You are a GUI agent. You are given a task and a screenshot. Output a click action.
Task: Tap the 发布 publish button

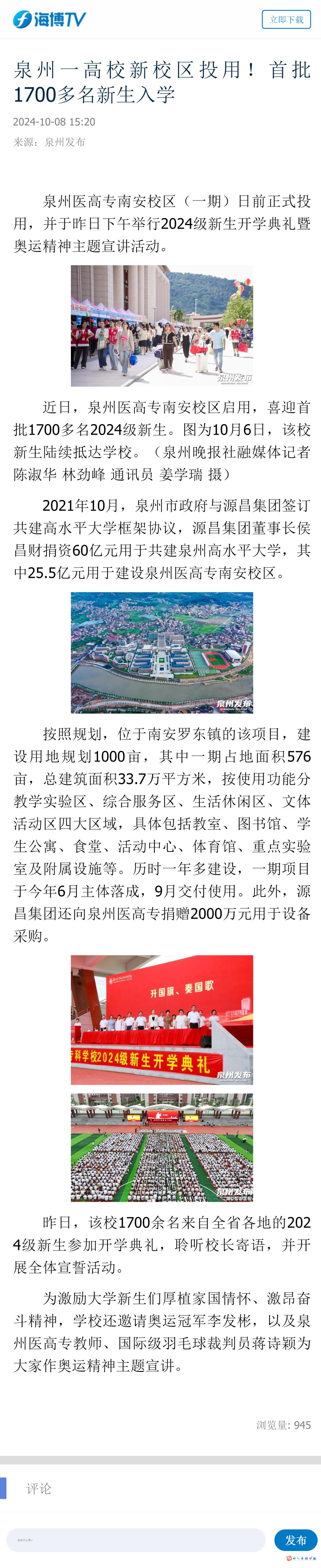click(x=295, y=1539)
